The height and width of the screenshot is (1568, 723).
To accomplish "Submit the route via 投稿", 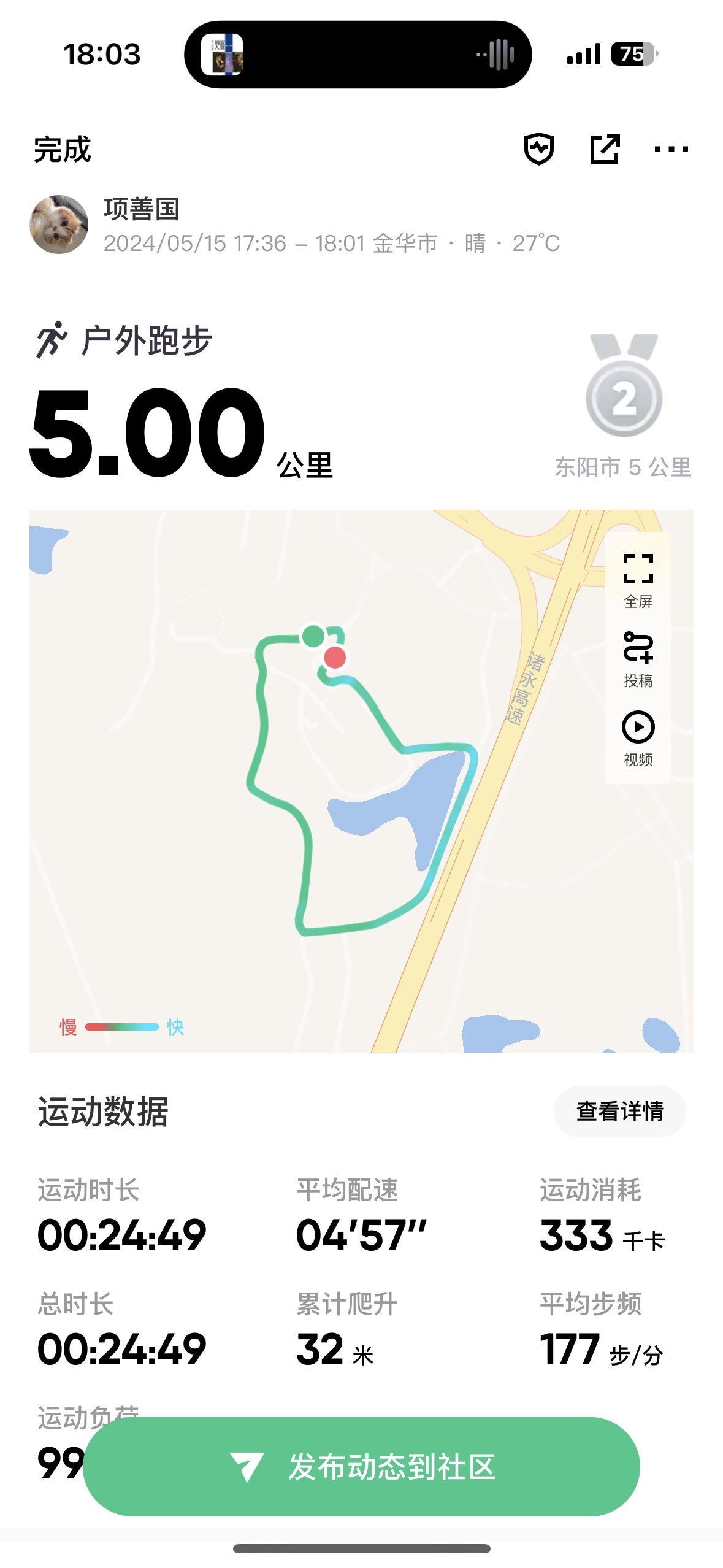I will 638,659.
